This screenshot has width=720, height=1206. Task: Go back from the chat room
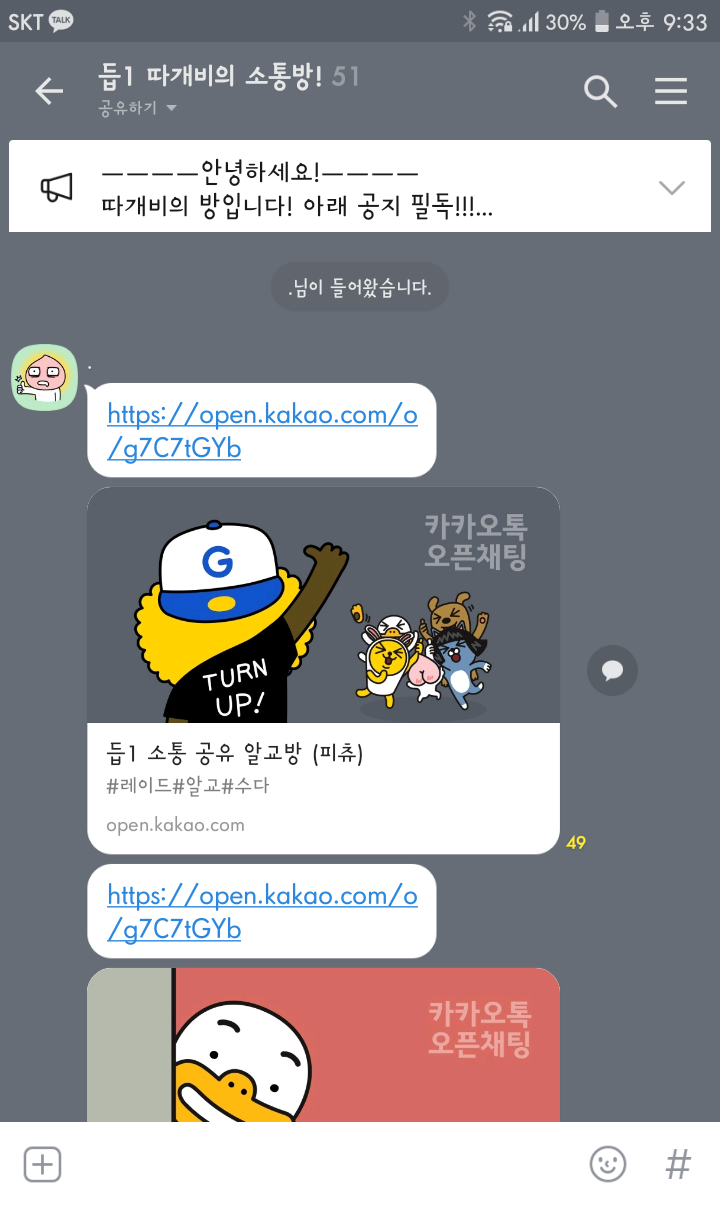tap(49, 92)
